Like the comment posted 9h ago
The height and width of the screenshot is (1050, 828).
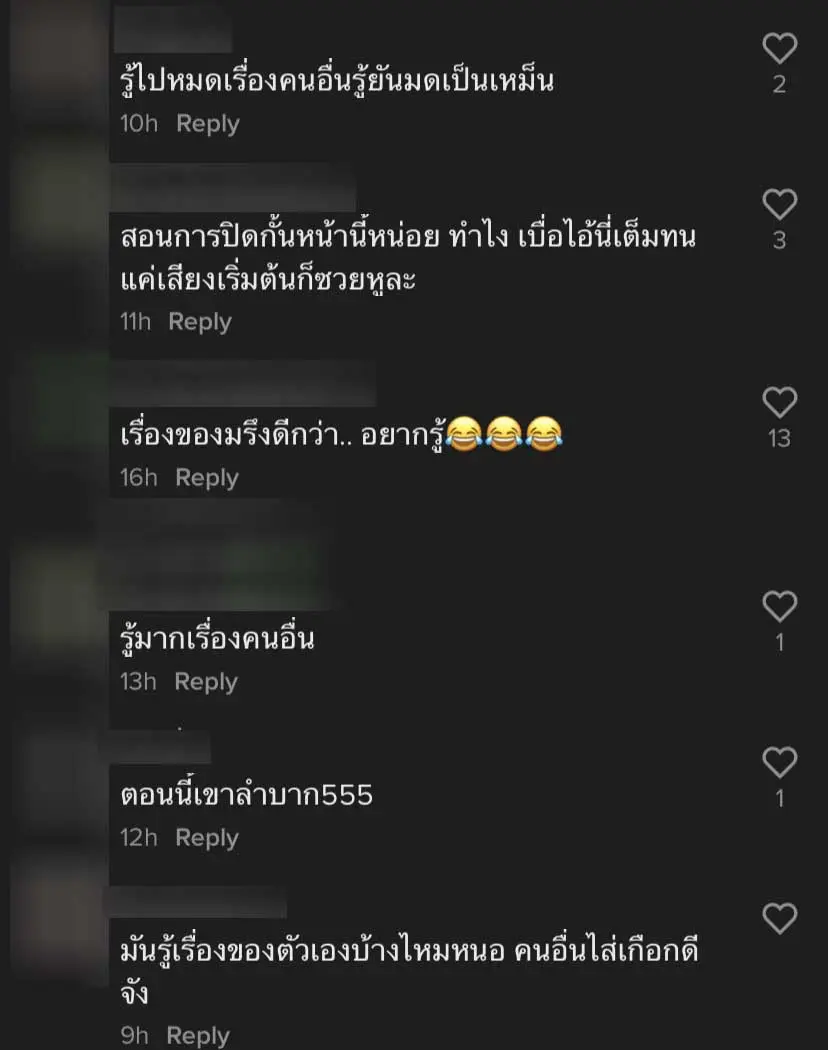click(x=779, y=919)
